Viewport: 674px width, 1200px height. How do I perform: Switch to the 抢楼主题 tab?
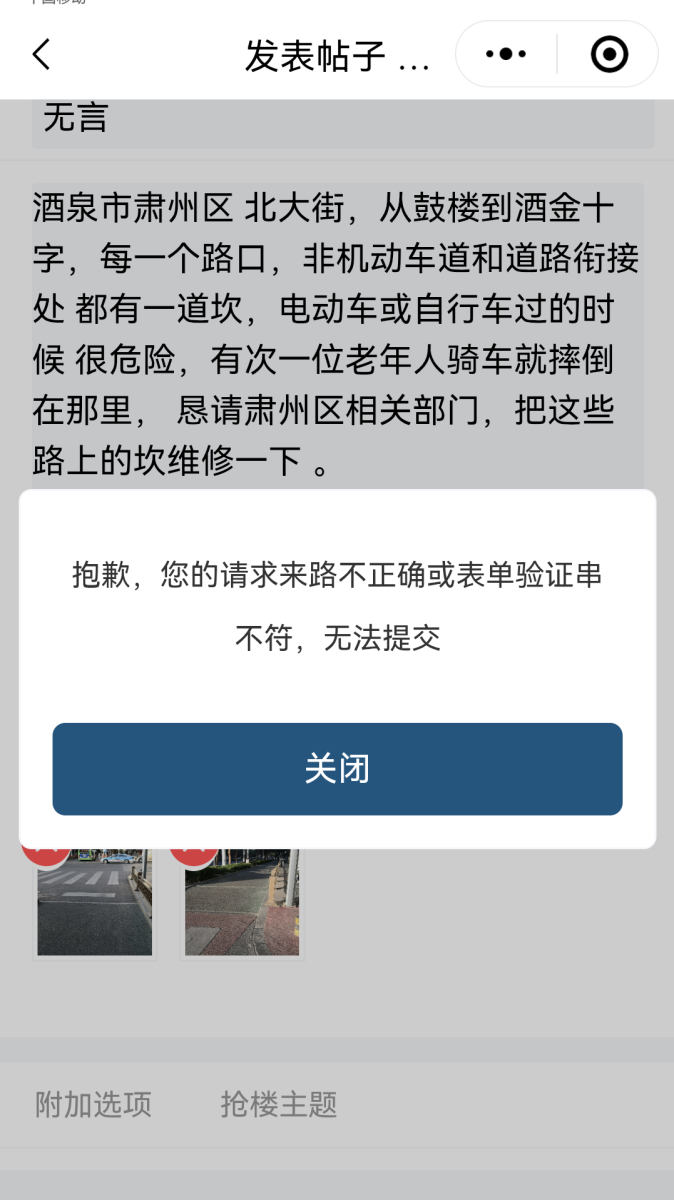(279, 1104)
